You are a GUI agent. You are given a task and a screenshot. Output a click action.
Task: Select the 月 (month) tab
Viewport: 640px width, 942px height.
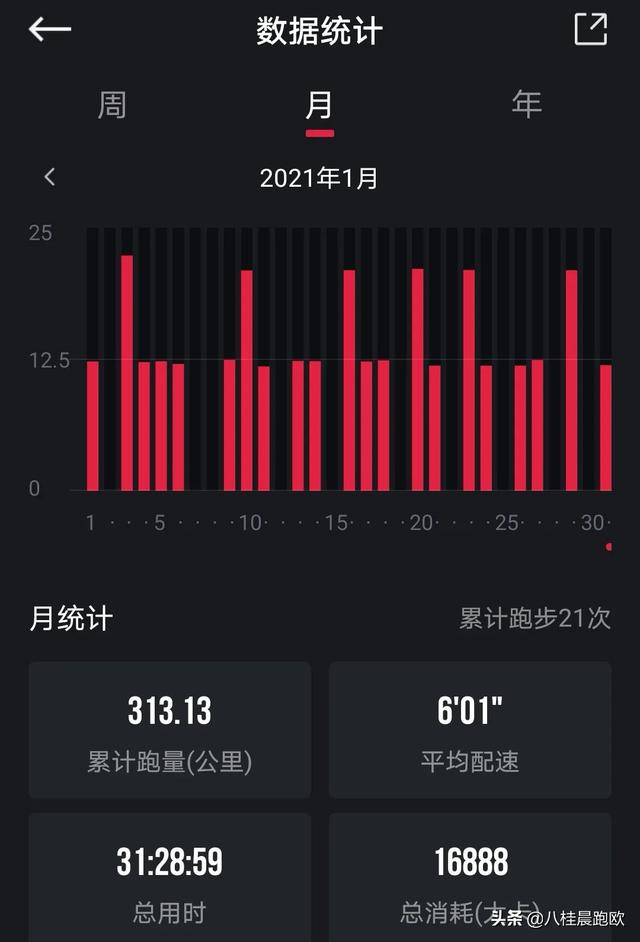point(319,106)
